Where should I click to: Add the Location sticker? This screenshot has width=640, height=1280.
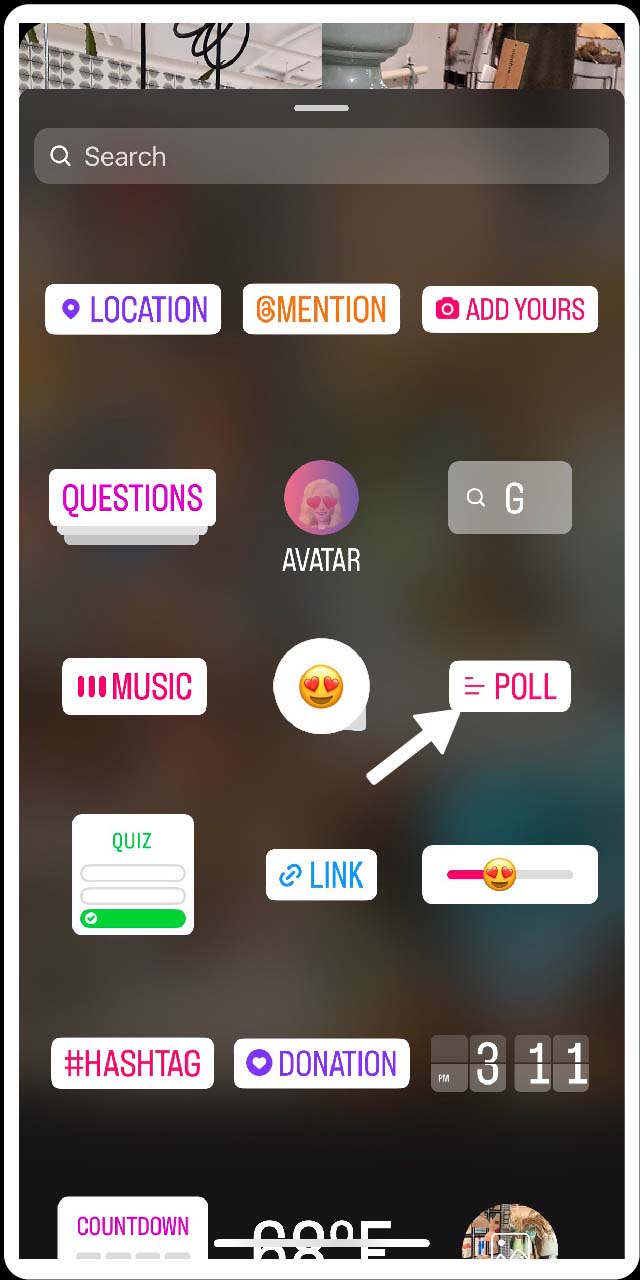[x=133, y=309]
